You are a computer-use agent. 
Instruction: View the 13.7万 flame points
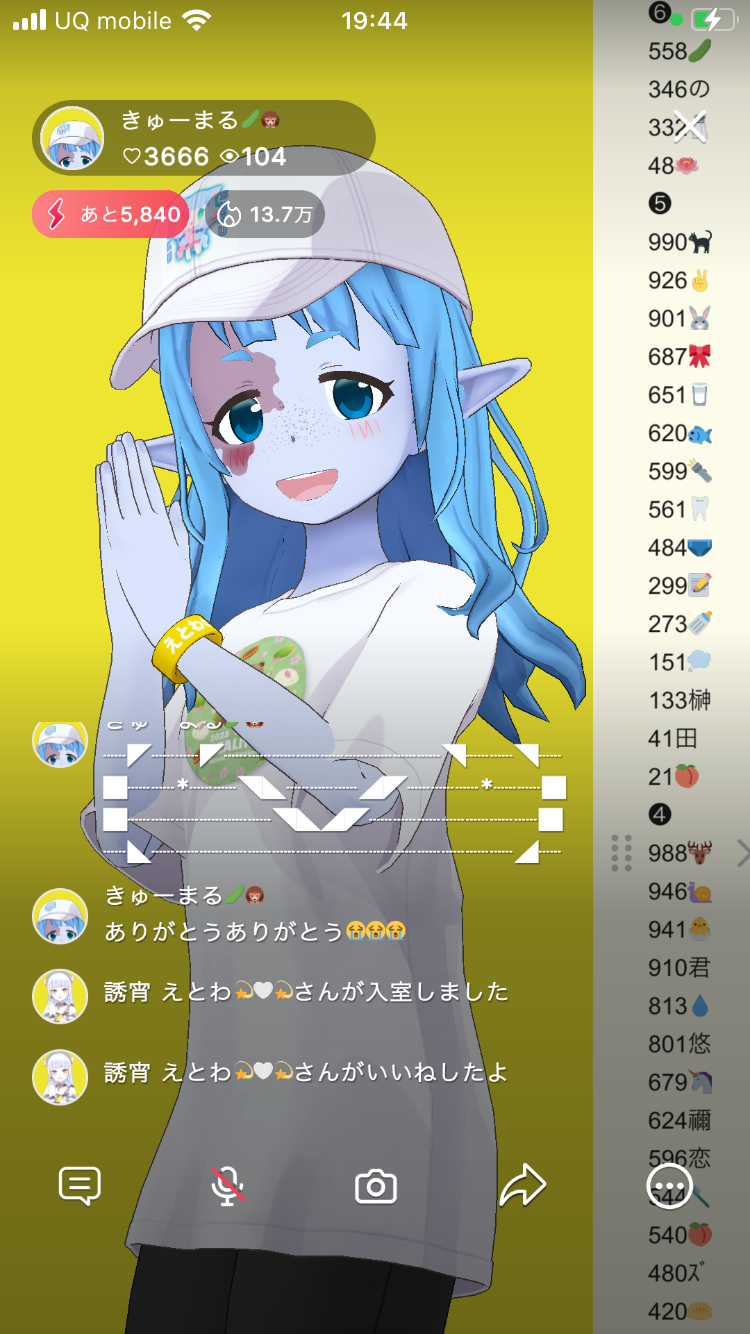[x=269, y=214]
